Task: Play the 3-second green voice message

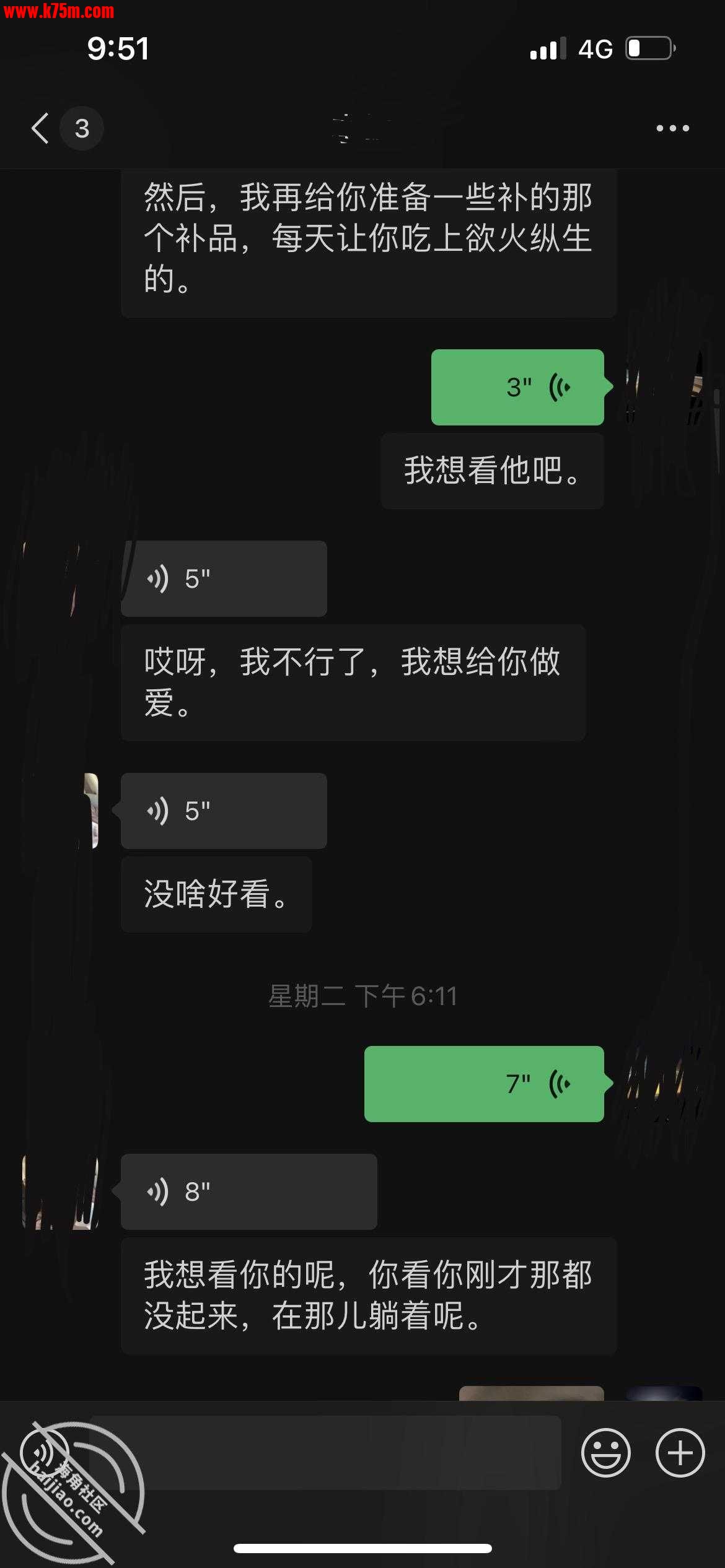Action: [x=517, y=387]
